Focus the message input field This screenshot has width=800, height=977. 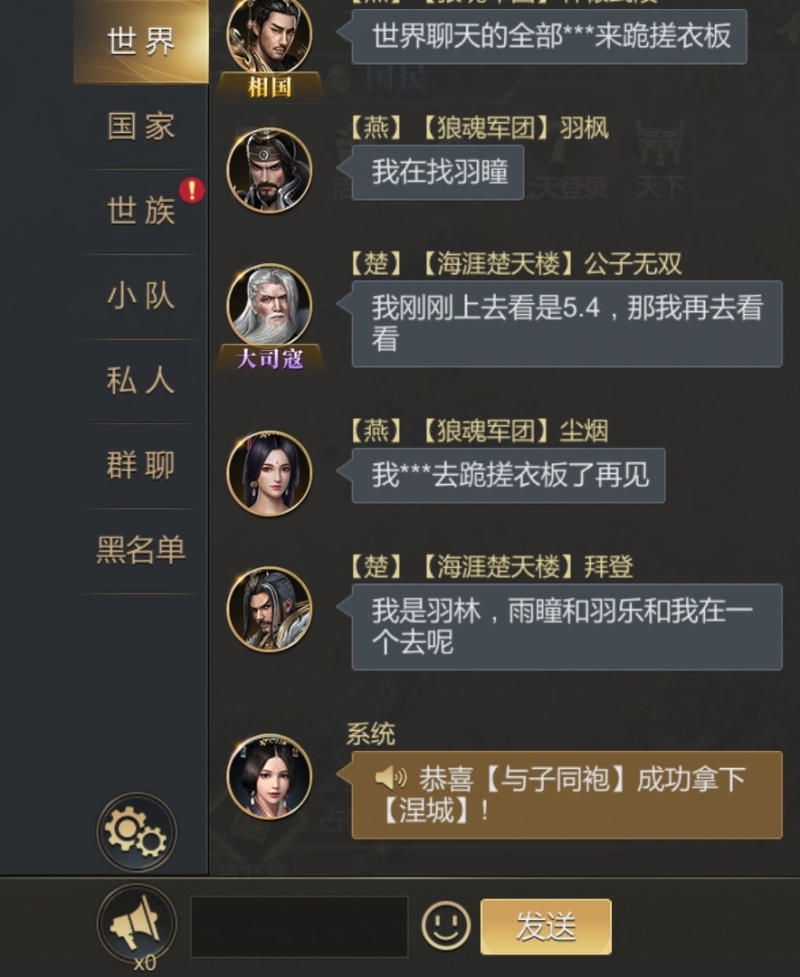298,926
